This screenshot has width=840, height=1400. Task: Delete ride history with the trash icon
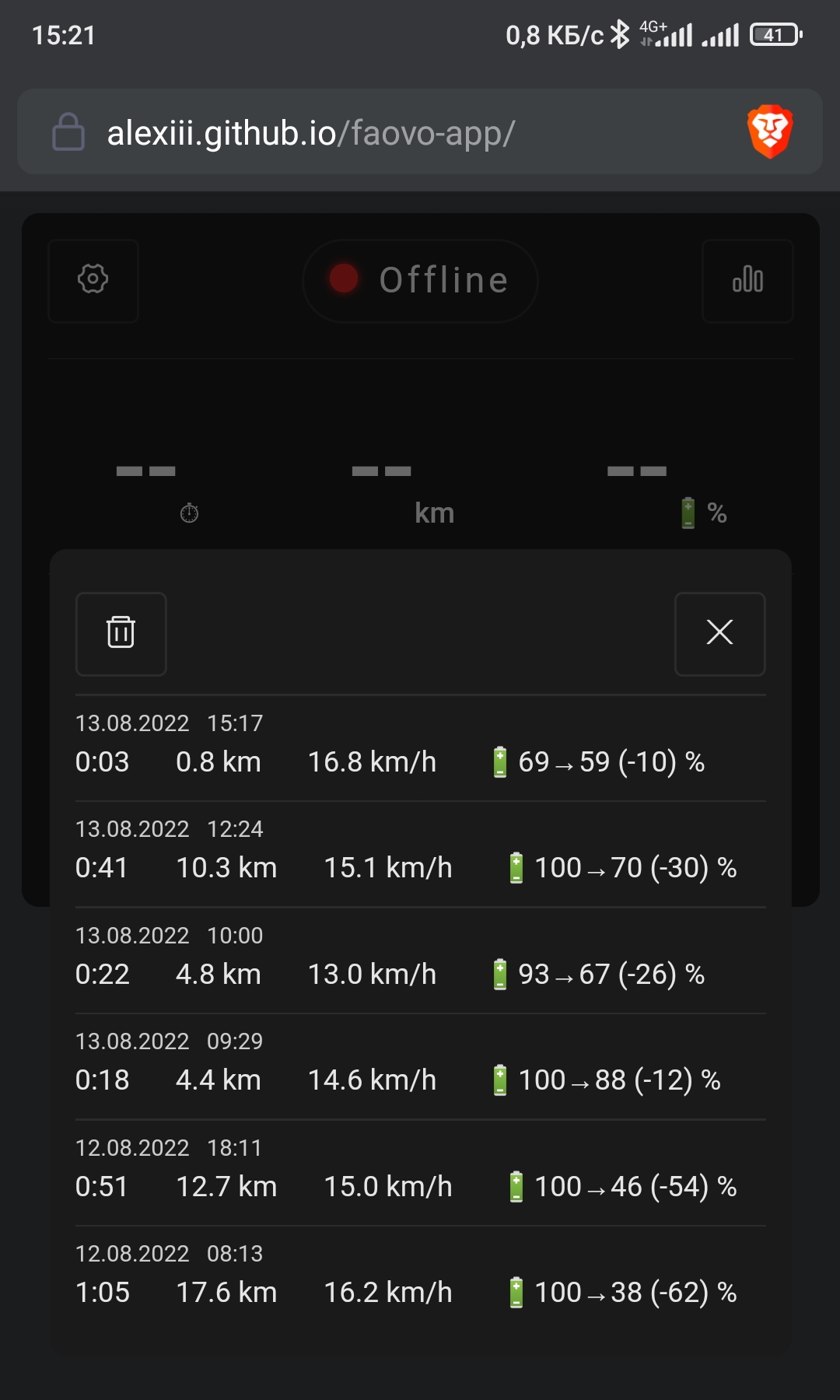[x=121, y=634]
